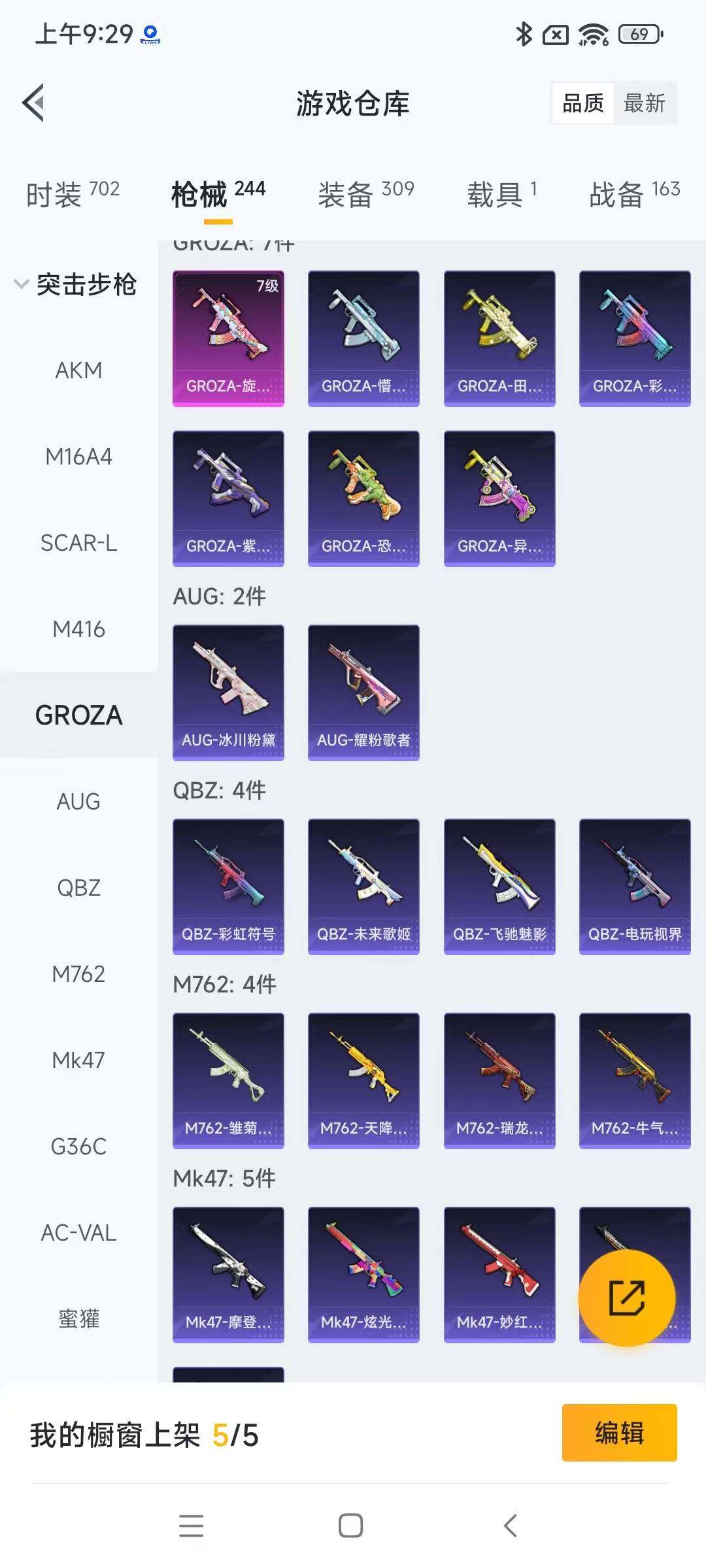This screenshot has width=706, height=1568.
Task: Select AKM in the side list
Action: [78, 370]
